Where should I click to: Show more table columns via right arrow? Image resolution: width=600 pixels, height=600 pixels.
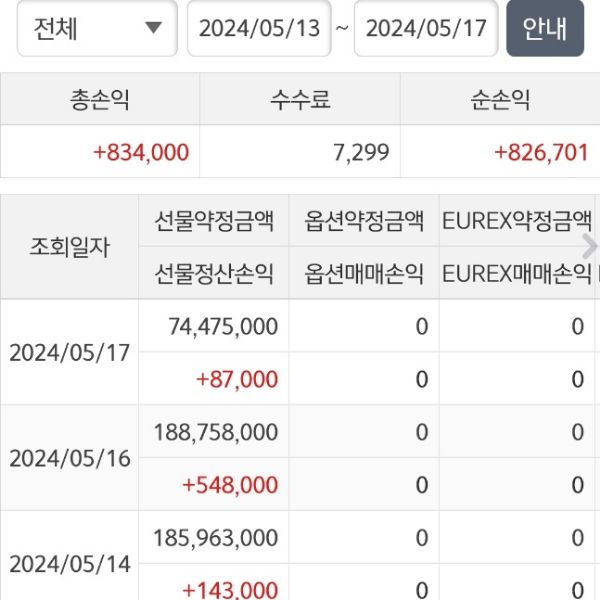[x=589, y=246]
